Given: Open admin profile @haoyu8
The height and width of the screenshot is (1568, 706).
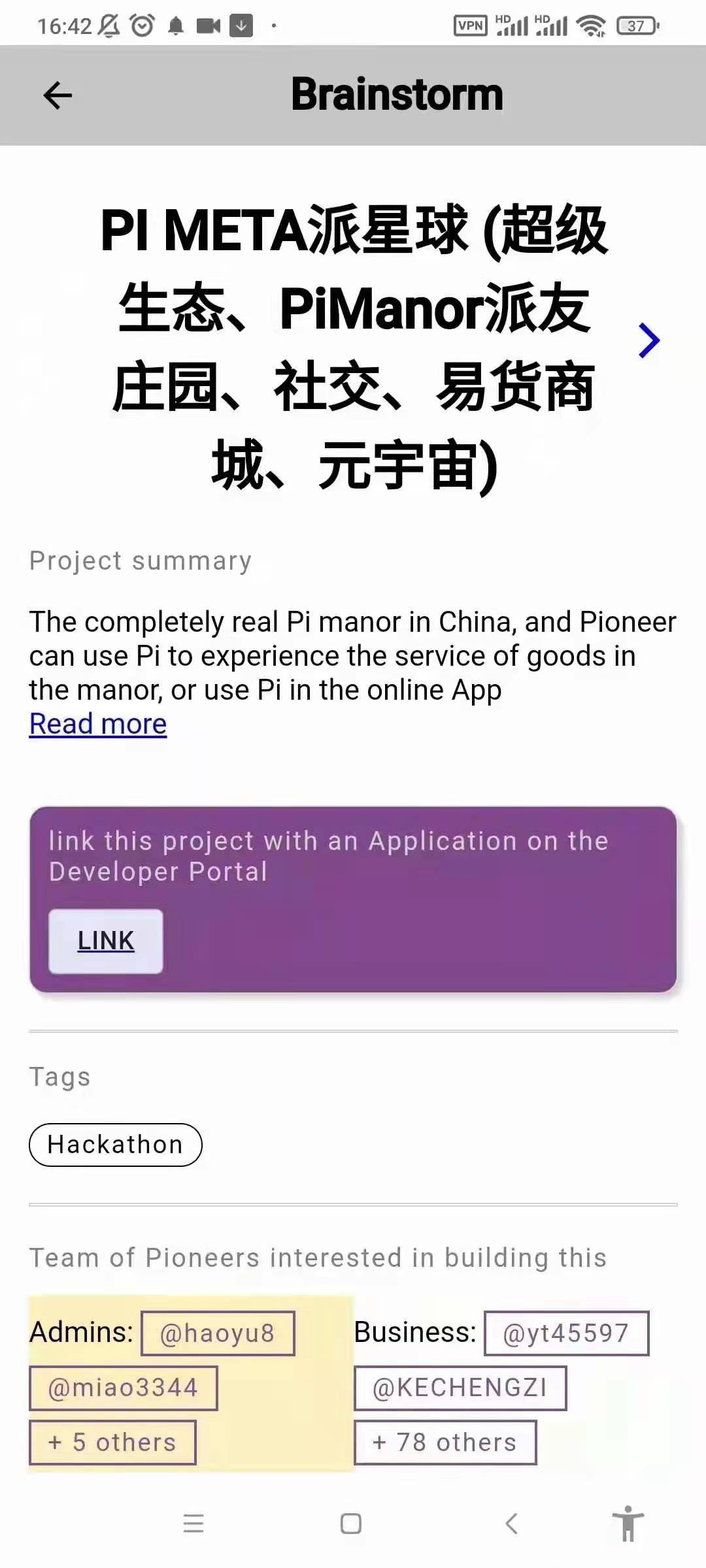Looking at the screenshot, I should click(x=218, y=1331).
